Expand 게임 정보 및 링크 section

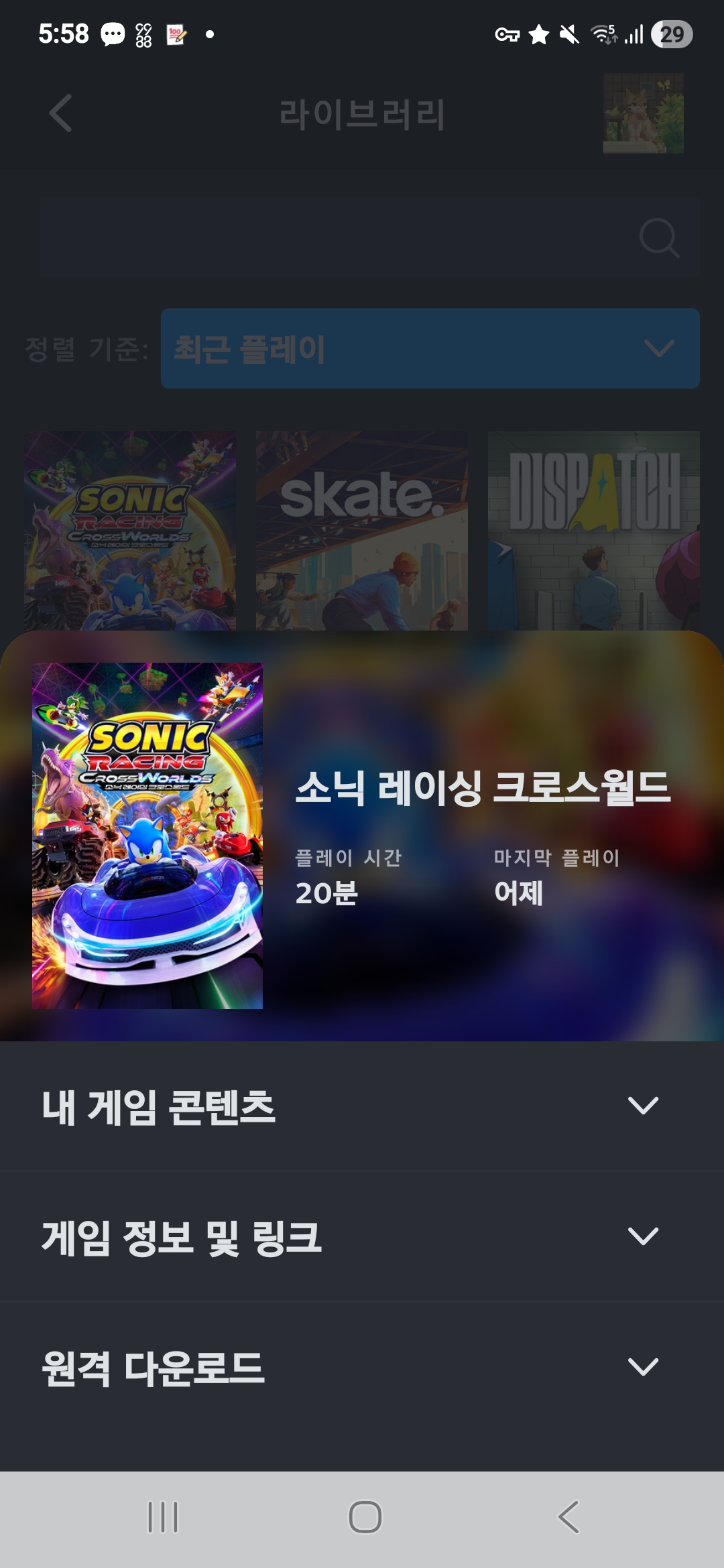(x=362, y=1236)
